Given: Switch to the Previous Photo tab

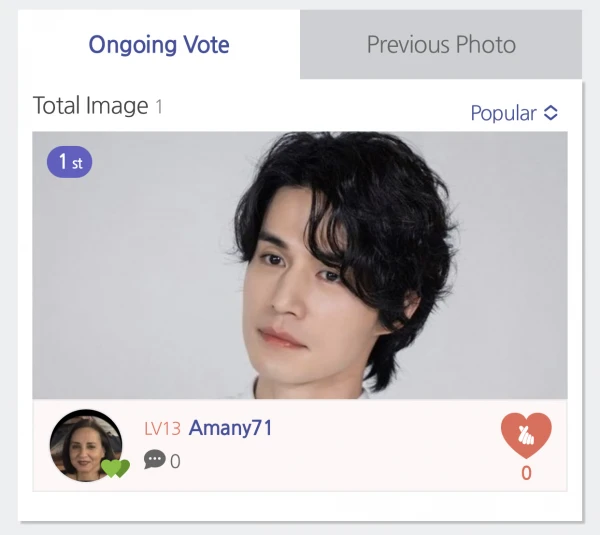Looking at the screenshot, I should (441, 45).
